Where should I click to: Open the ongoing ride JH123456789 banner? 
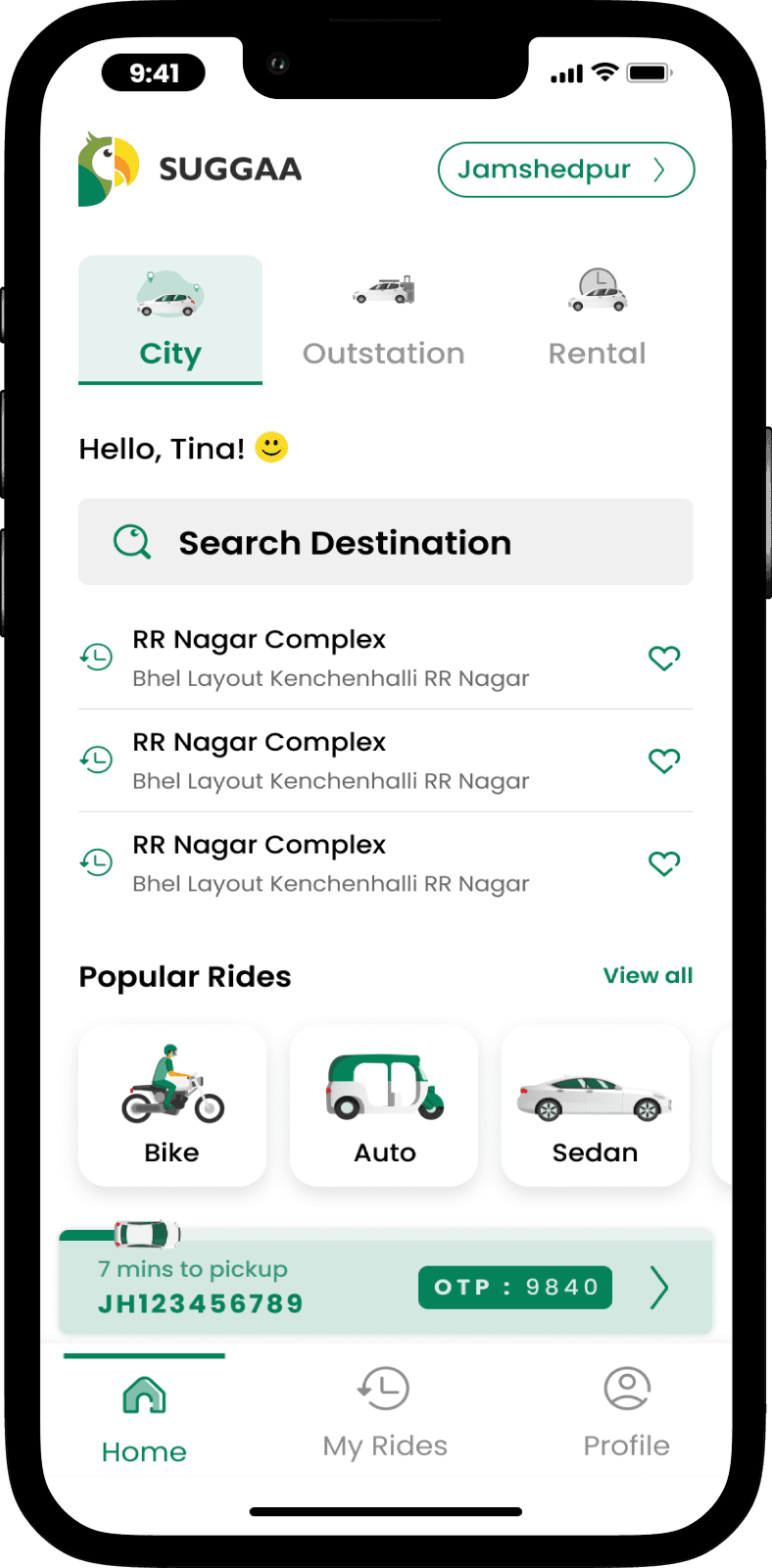click(x=385, y=1286)
